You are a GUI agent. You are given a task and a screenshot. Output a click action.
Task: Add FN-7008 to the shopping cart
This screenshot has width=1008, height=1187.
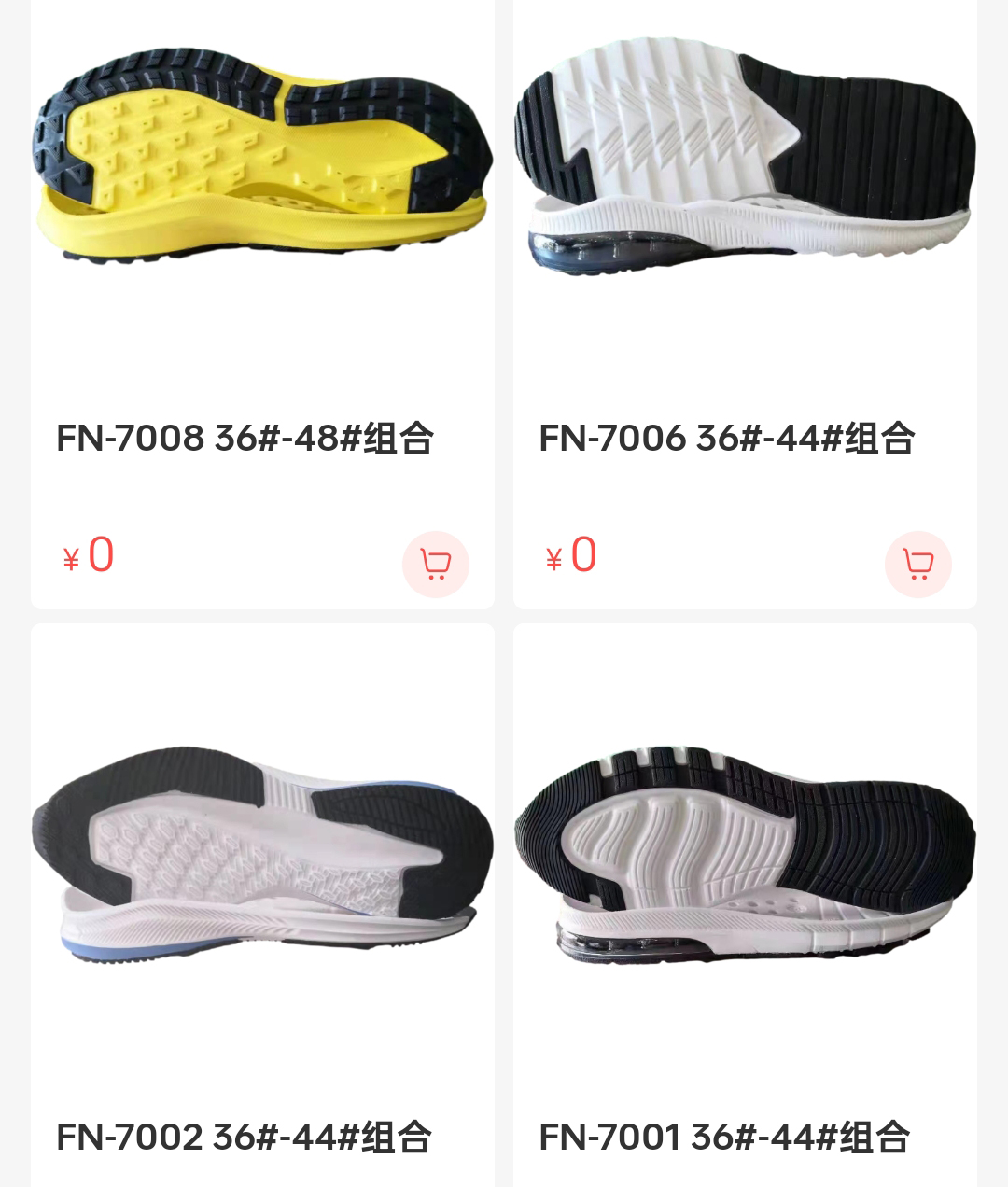[x=435, y=565]
